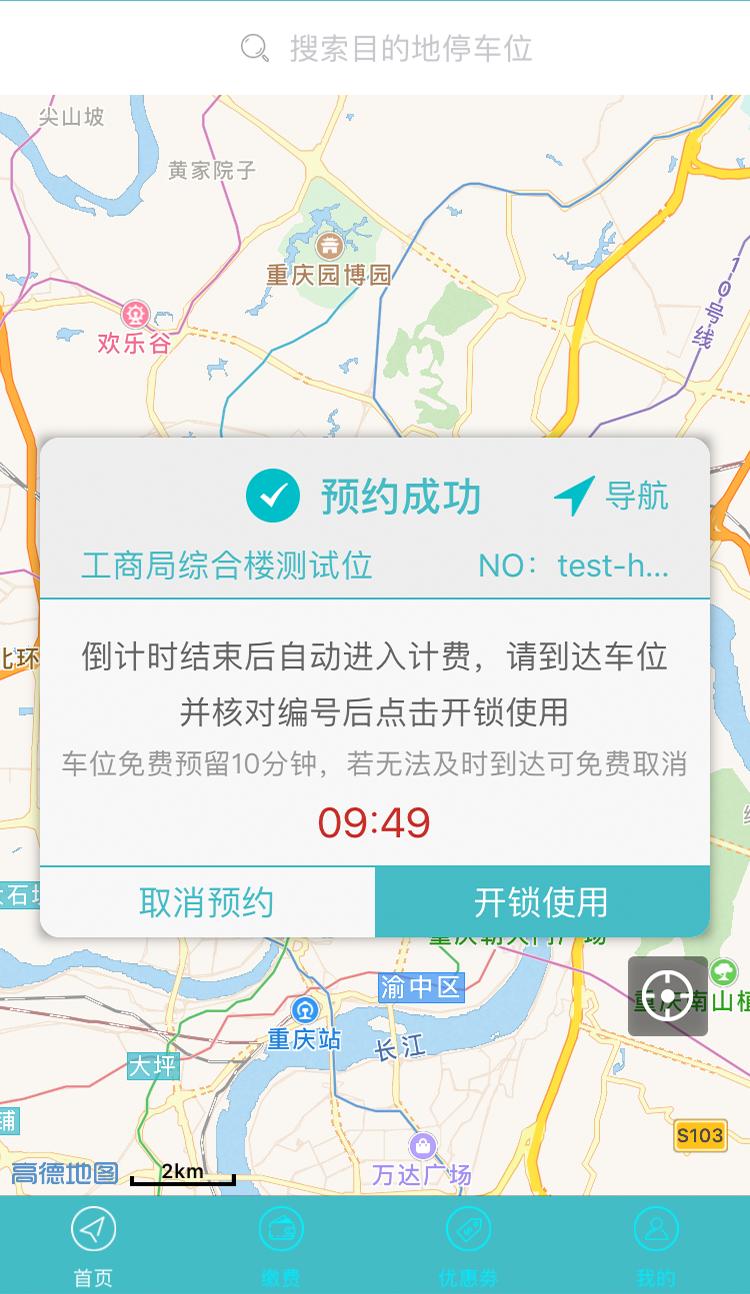Viewport: 750px width, 1294px height.
Task: Tap the 高德地图 map attribution logo
Action: click(62, 1171)
